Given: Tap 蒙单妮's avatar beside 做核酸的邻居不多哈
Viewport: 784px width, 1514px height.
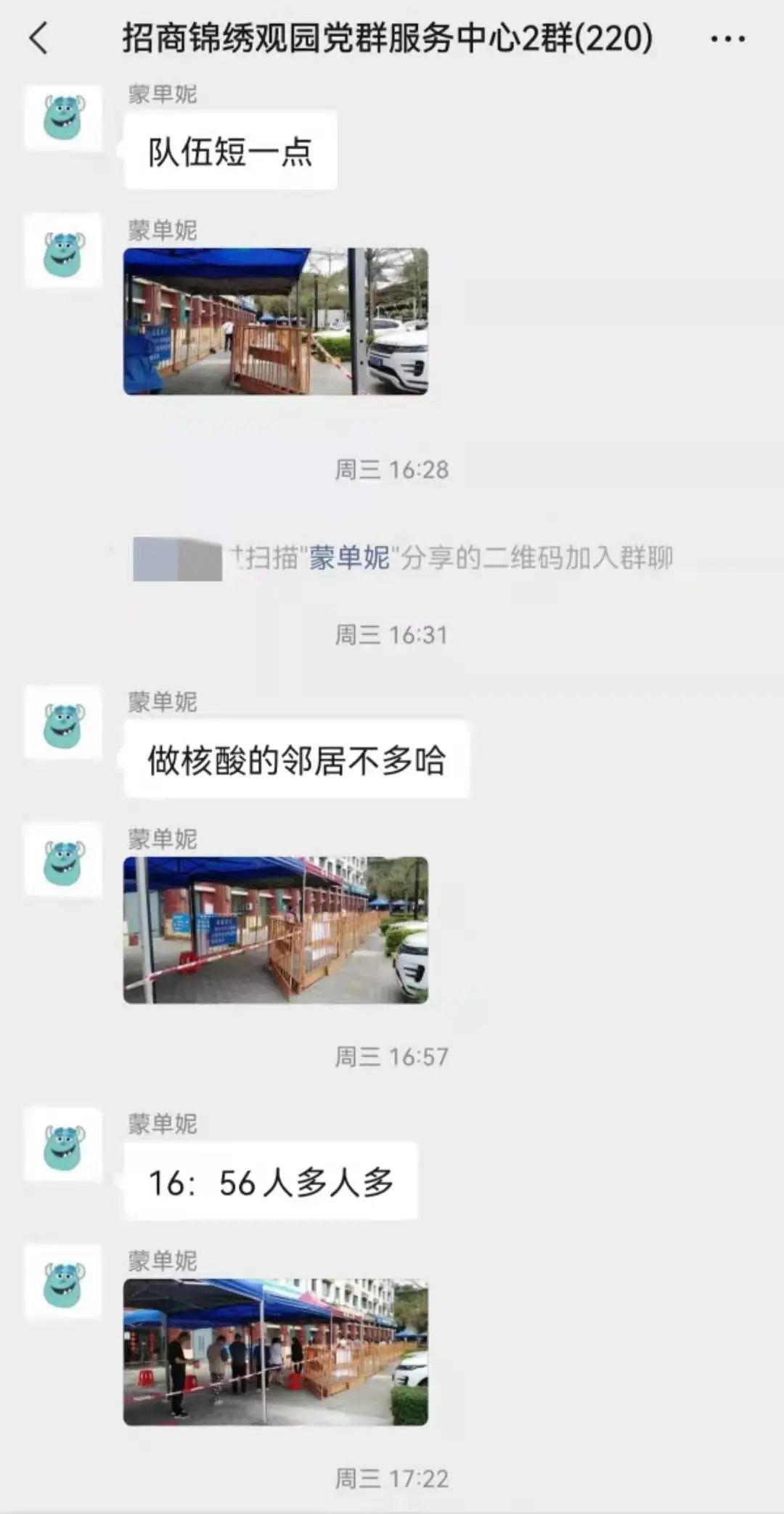Looking at the screenshot, I should point(63,723).
